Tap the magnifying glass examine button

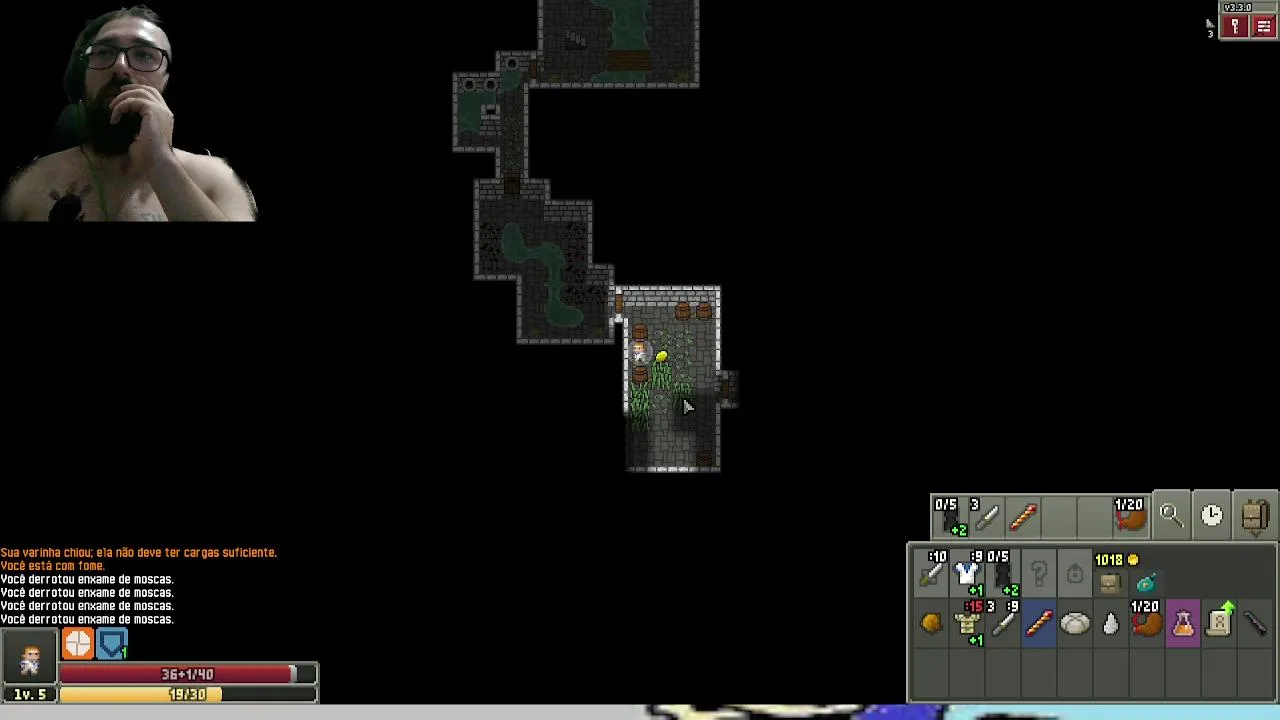pos(1171,516)
